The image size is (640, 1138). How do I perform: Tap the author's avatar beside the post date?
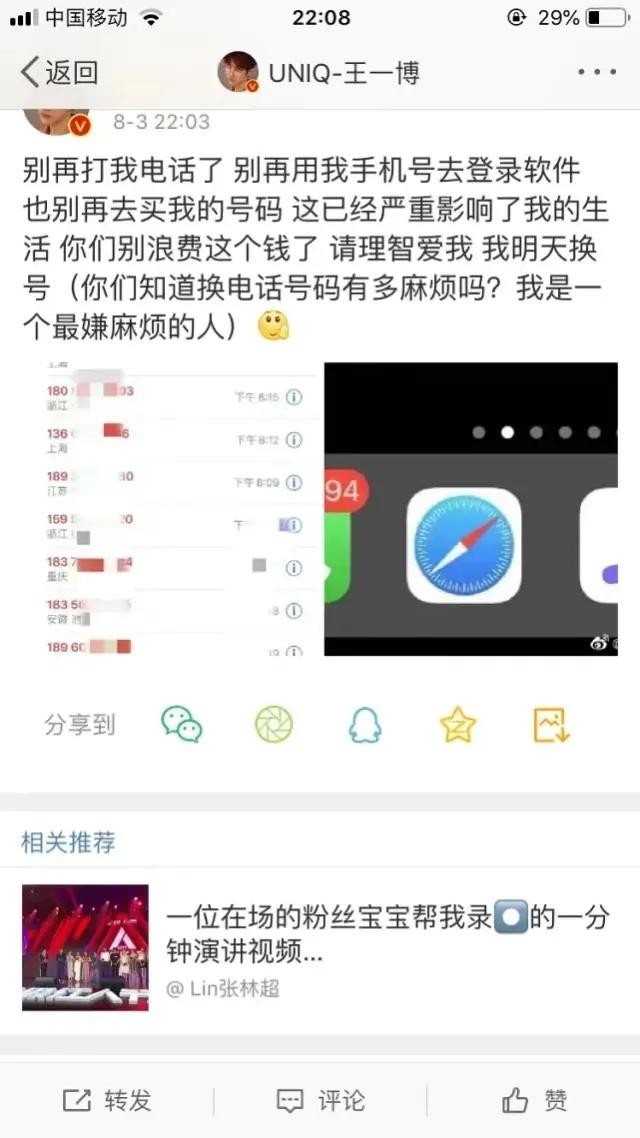(x=56, y=119)
